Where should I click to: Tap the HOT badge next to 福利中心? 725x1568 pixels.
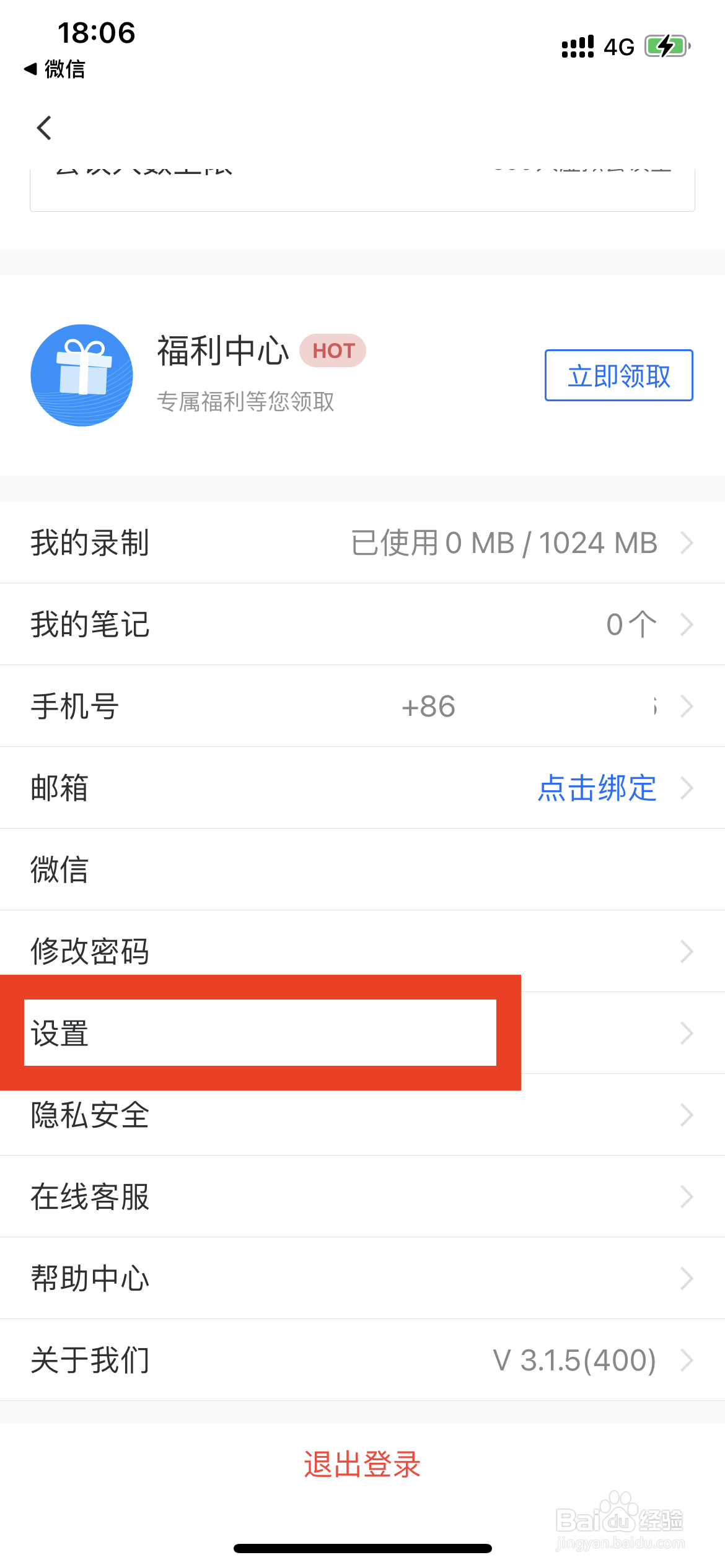333,351
